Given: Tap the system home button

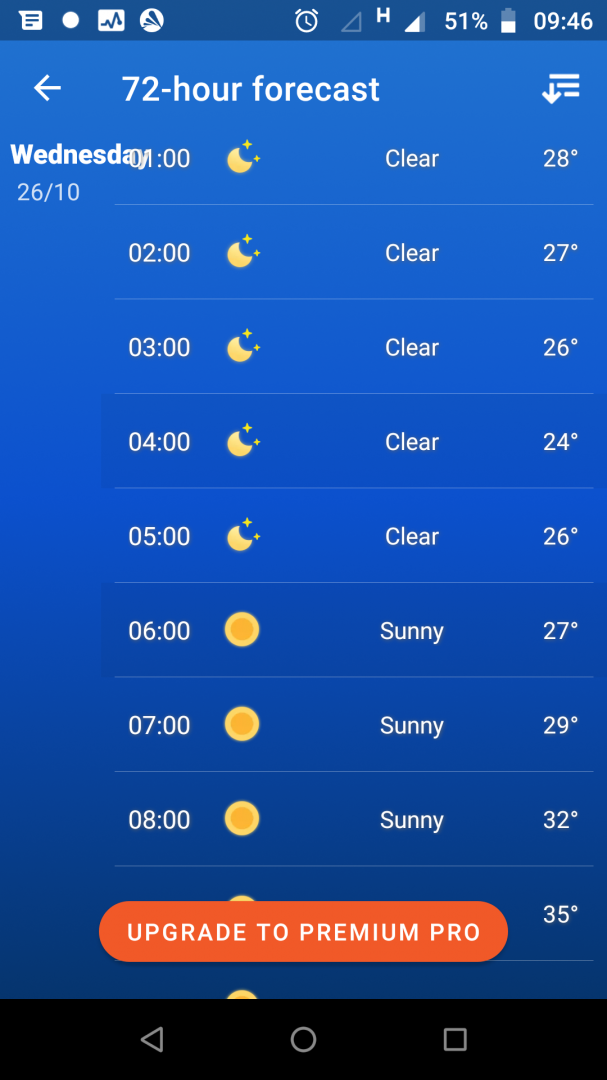Looking at the screenshot, I should tap(303, 1040).
